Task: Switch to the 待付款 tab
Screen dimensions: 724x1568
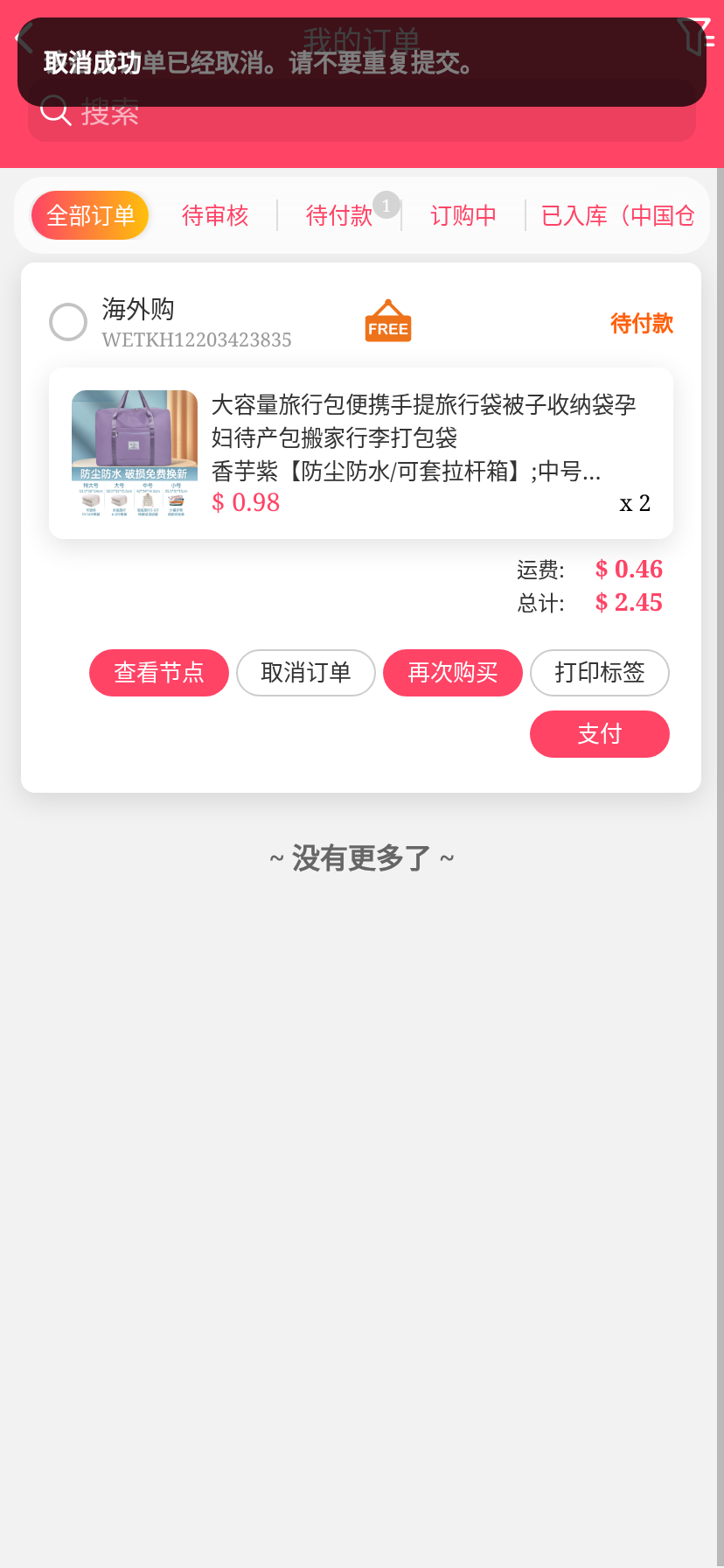Action: pos(339,215)
